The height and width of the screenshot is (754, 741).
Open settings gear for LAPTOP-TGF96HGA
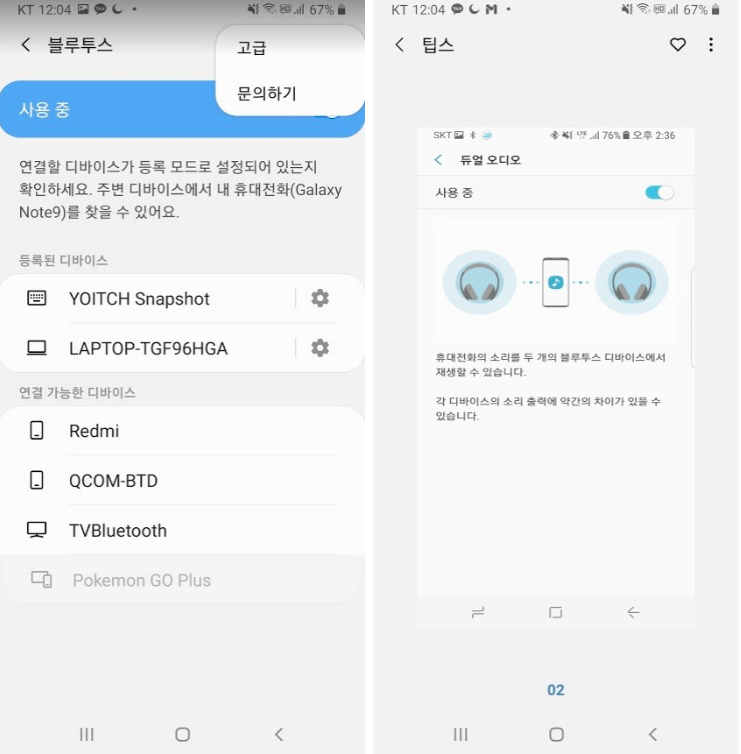[320, 348]
